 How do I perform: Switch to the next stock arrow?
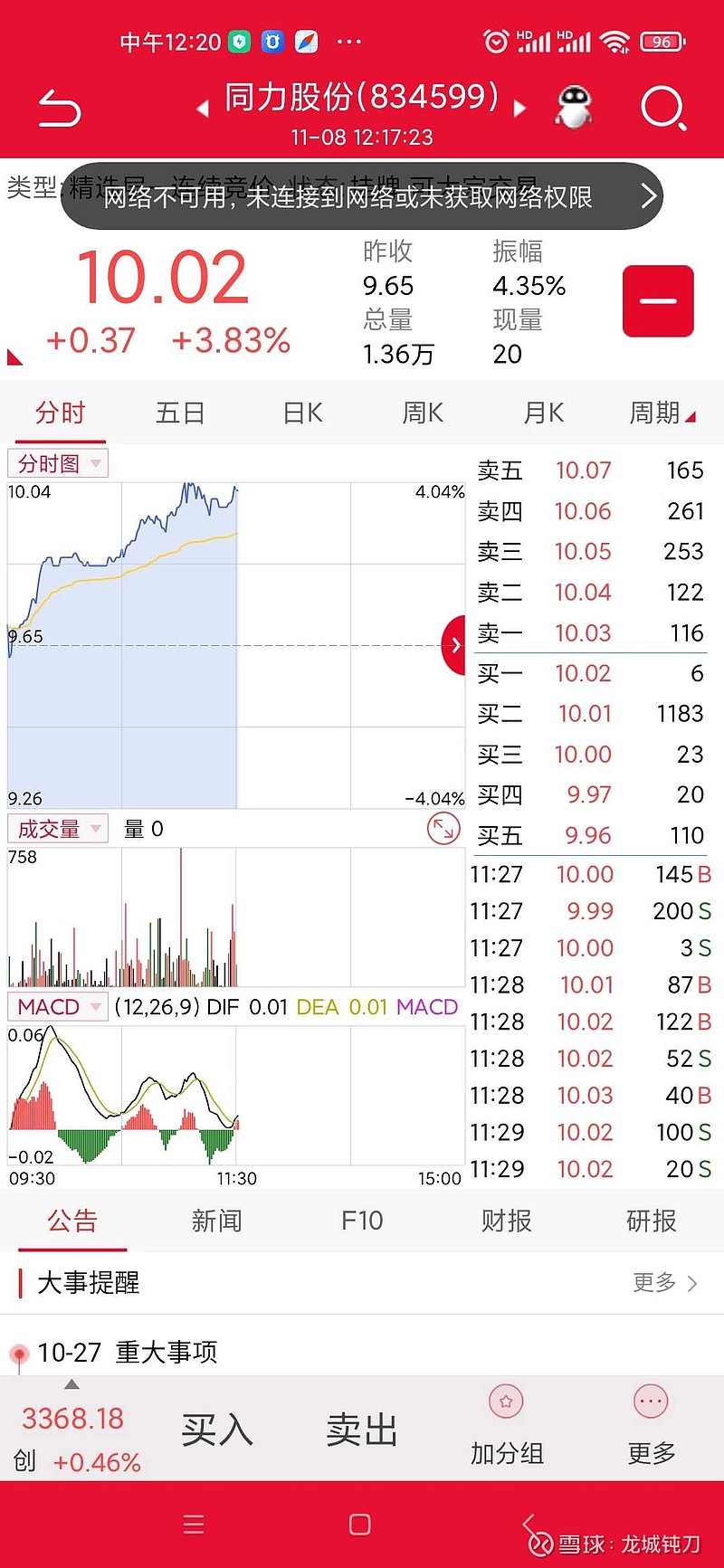coord(519,109)
